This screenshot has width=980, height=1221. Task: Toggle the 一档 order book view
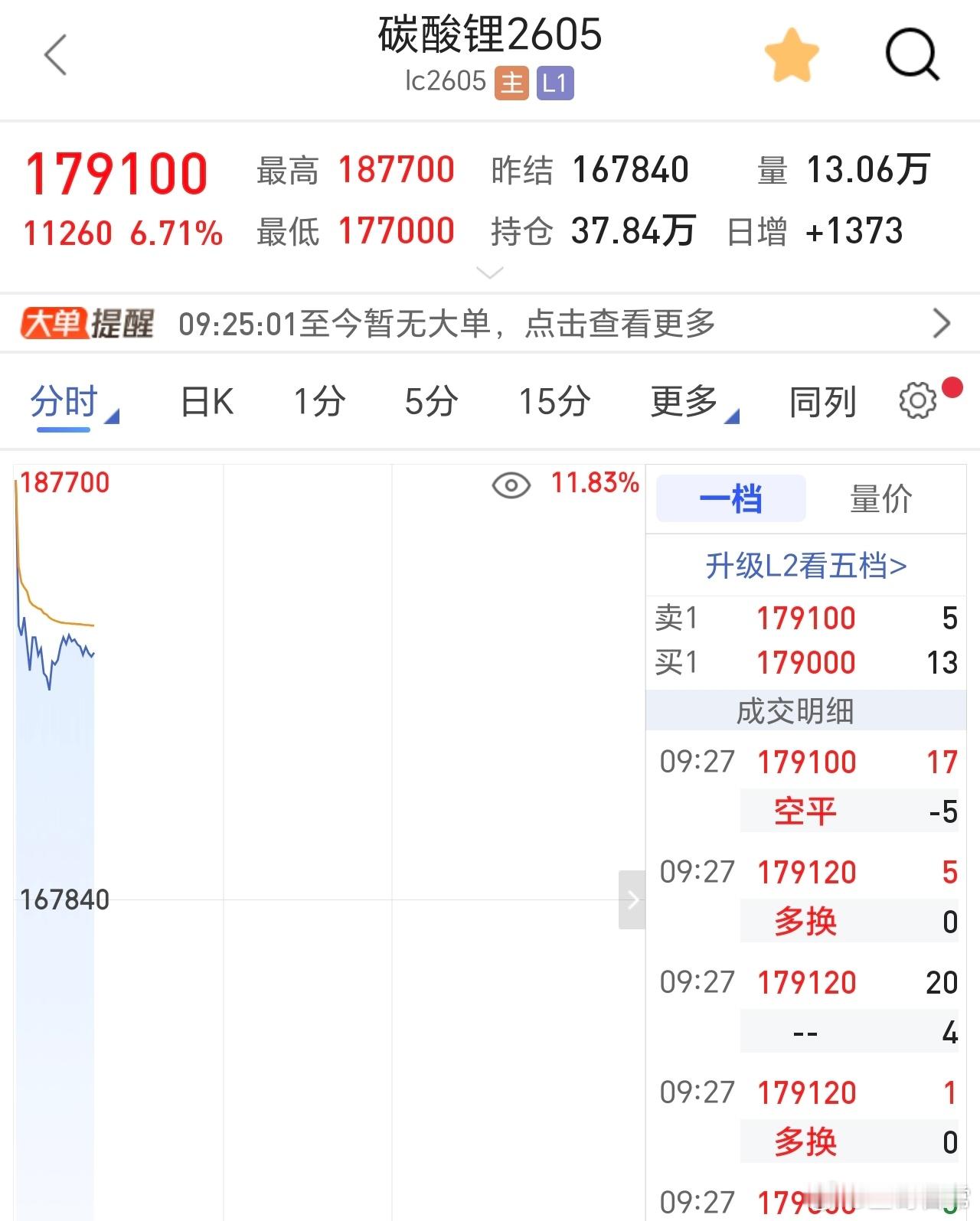click(x=729, y=498)
